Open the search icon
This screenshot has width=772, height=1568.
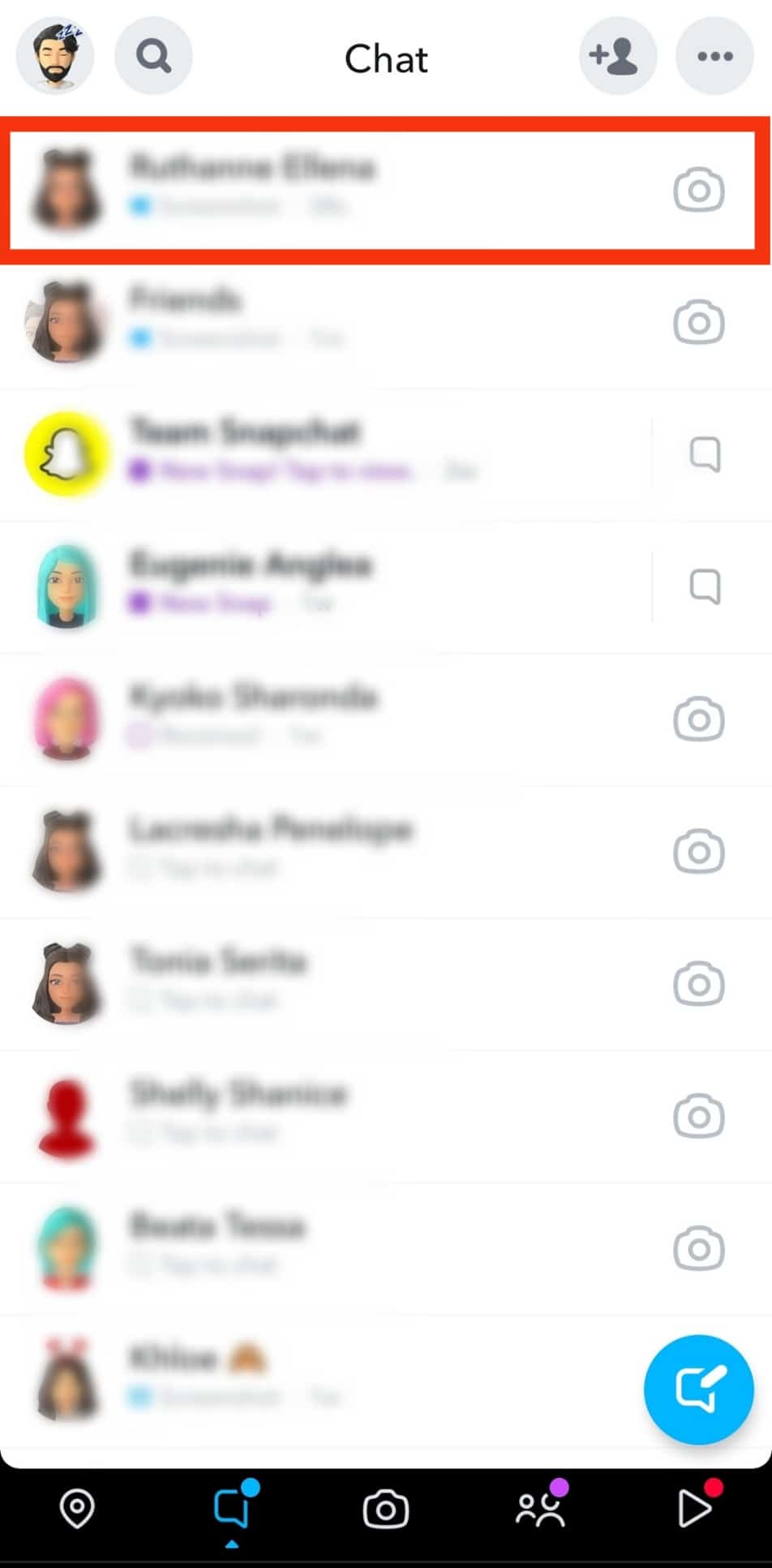tap(153, 56)
